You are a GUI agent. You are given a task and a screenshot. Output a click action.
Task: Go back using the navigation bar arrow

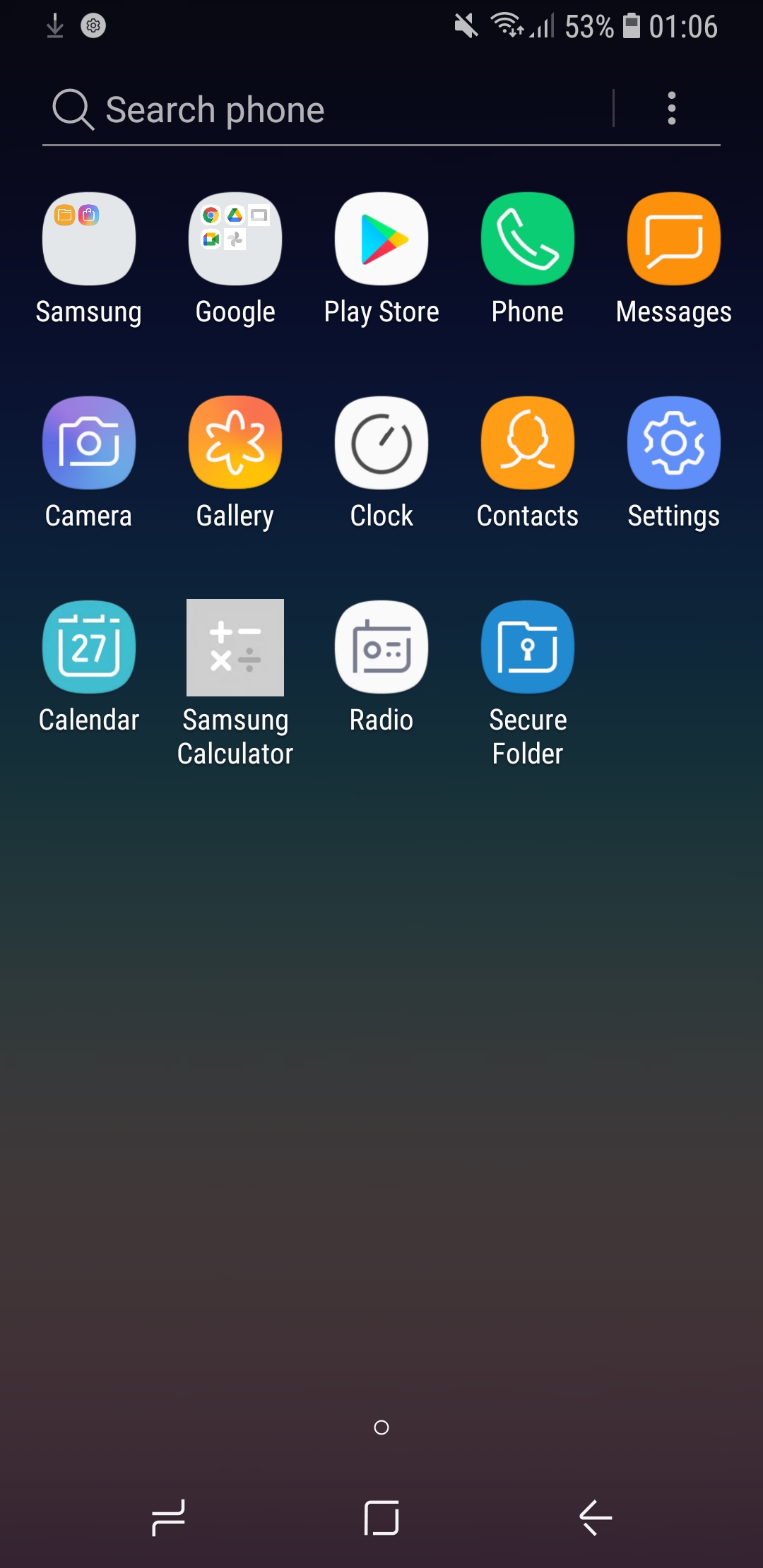point(596,1517)
